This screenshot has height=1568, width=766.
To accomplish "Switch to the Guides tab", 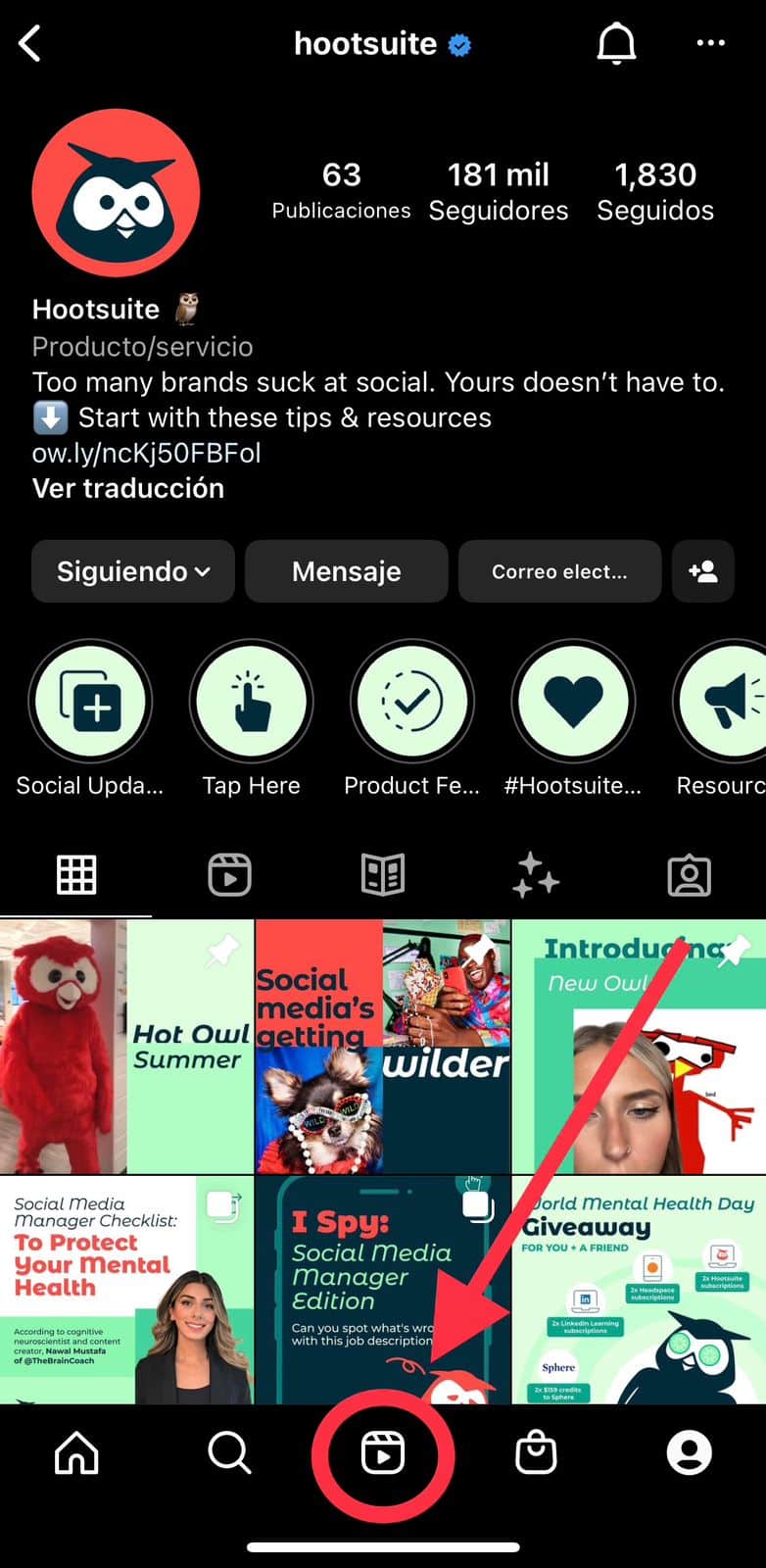I will click(x=383, y=875).
